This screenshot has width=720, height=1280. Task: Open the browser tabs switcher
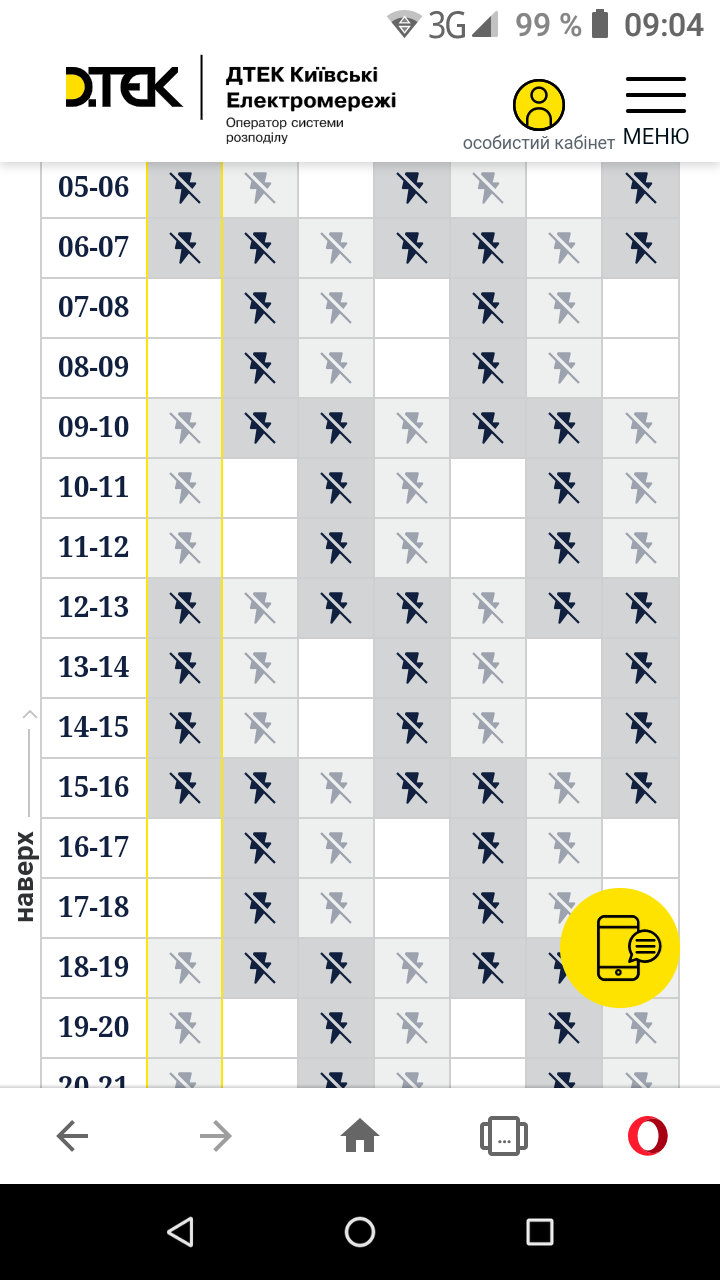[x=504, y=1135]
